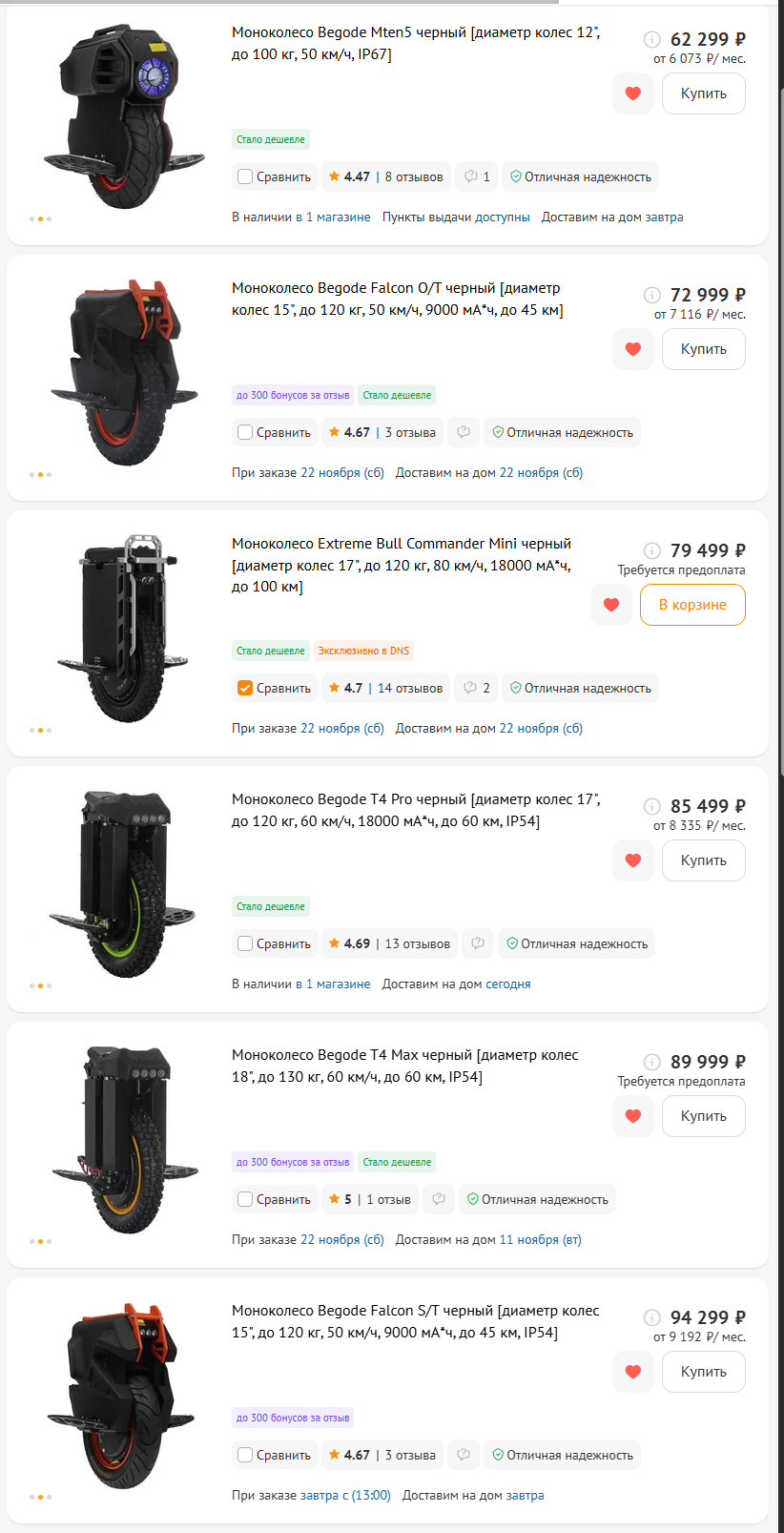Screen dimensions: 784x1533
Task: Check compare box for Begode T4 Pro
Action: tap(245, 943)
